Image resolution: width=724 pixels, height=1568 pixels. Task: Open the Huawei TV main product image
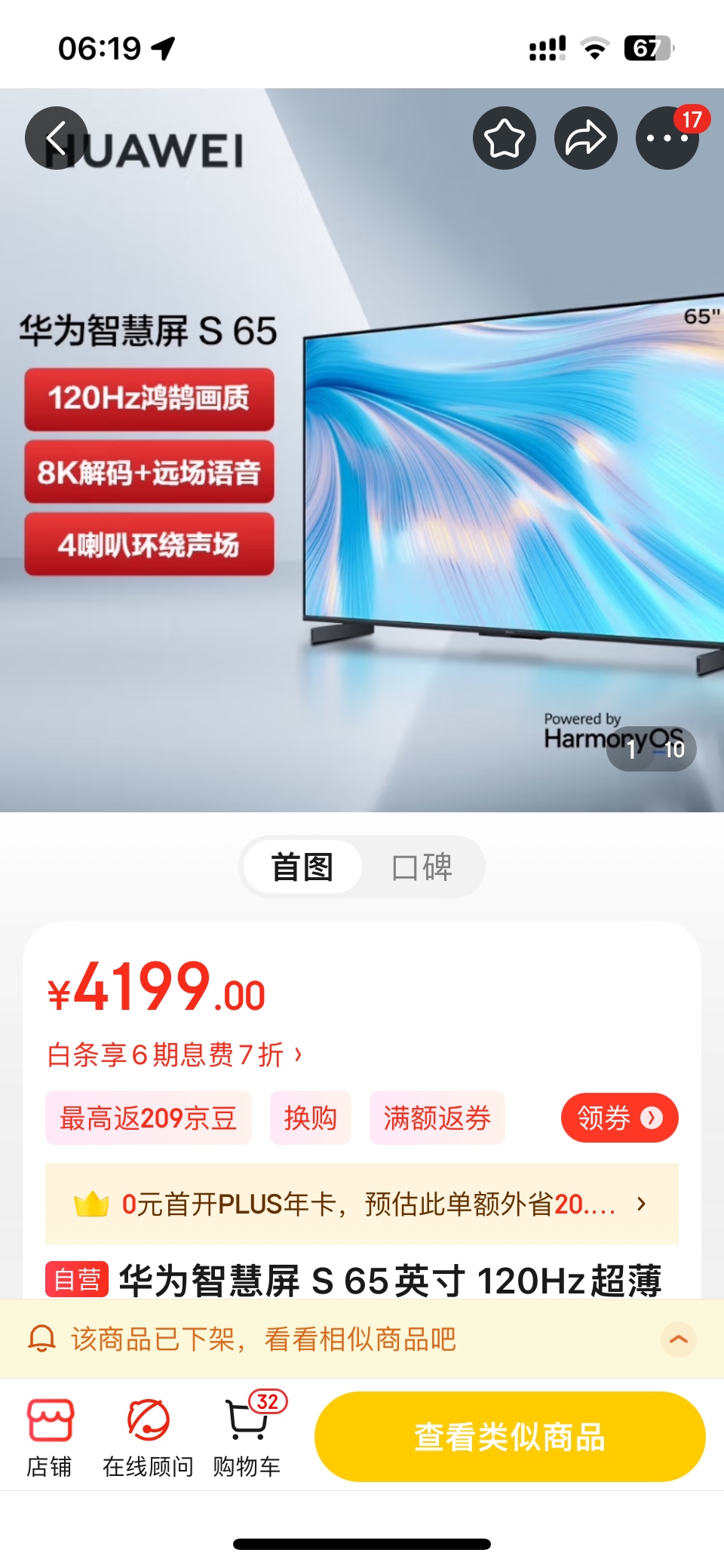pos(452,490)
